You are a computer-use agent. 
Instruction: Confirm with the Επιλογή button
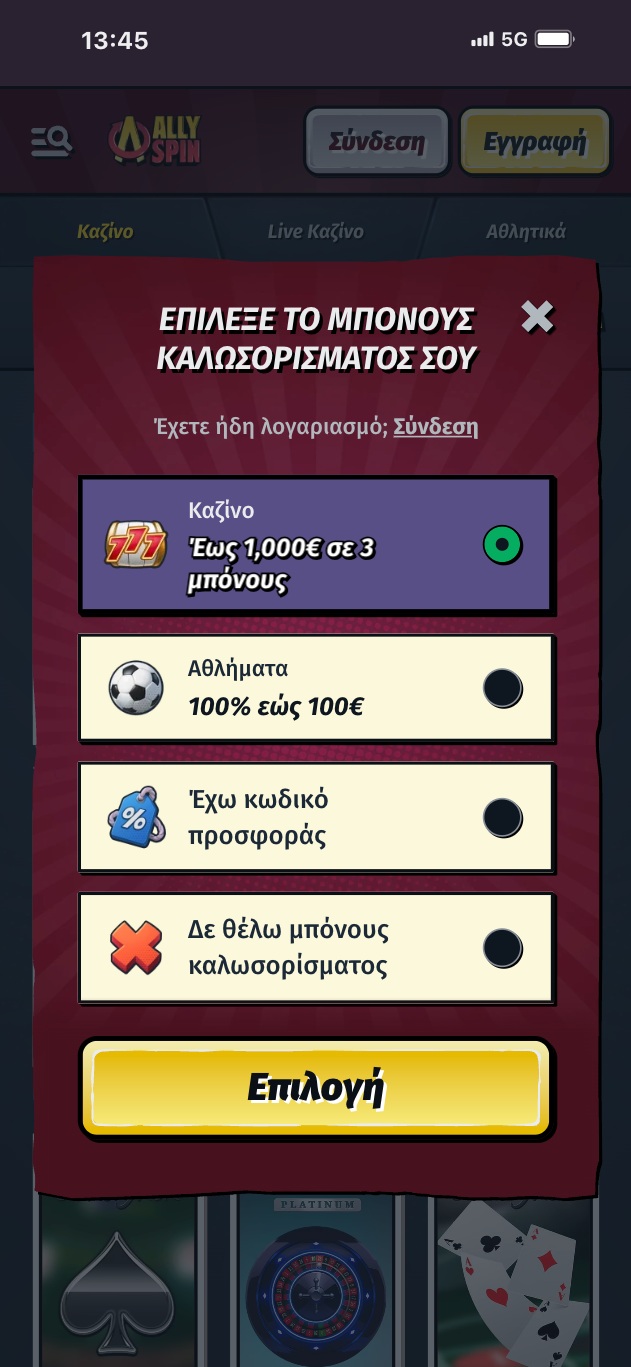point(316,1087)
